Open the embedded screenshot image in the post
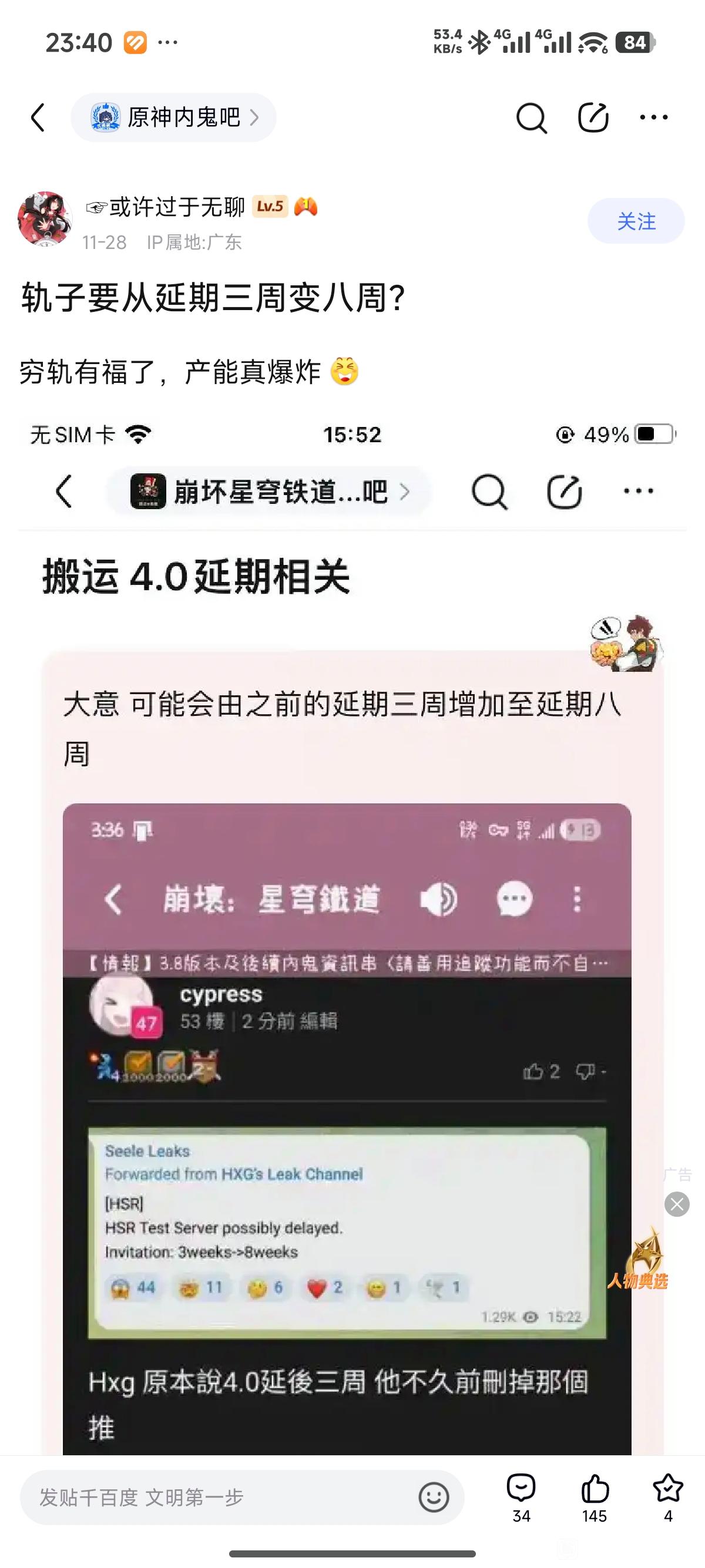This screenshot has width=705, height=1568. point(352,913)
